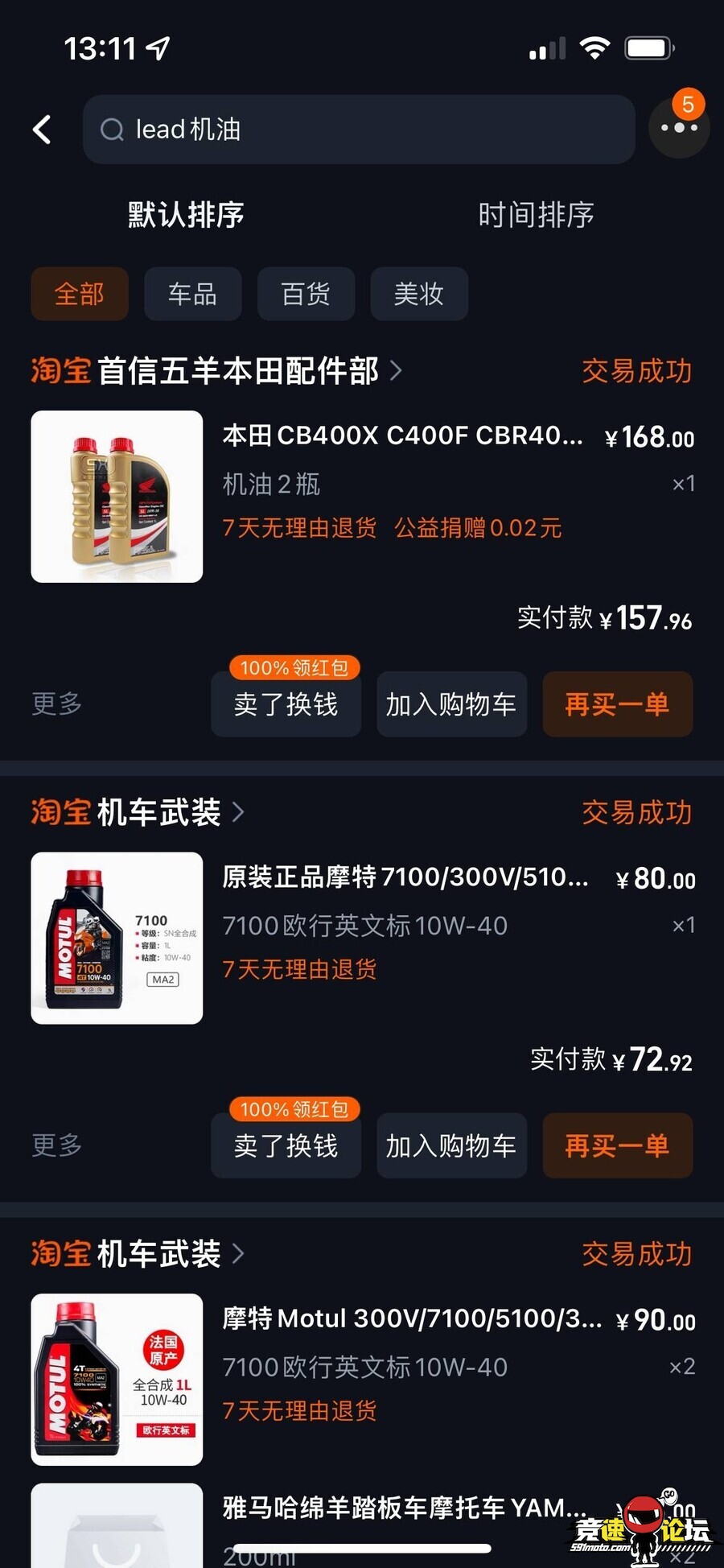Tap 再买一单 for the 本田 order
The width and height of the screenshot is (724, 1568).
pyautogui.click(x=617, y=704)
